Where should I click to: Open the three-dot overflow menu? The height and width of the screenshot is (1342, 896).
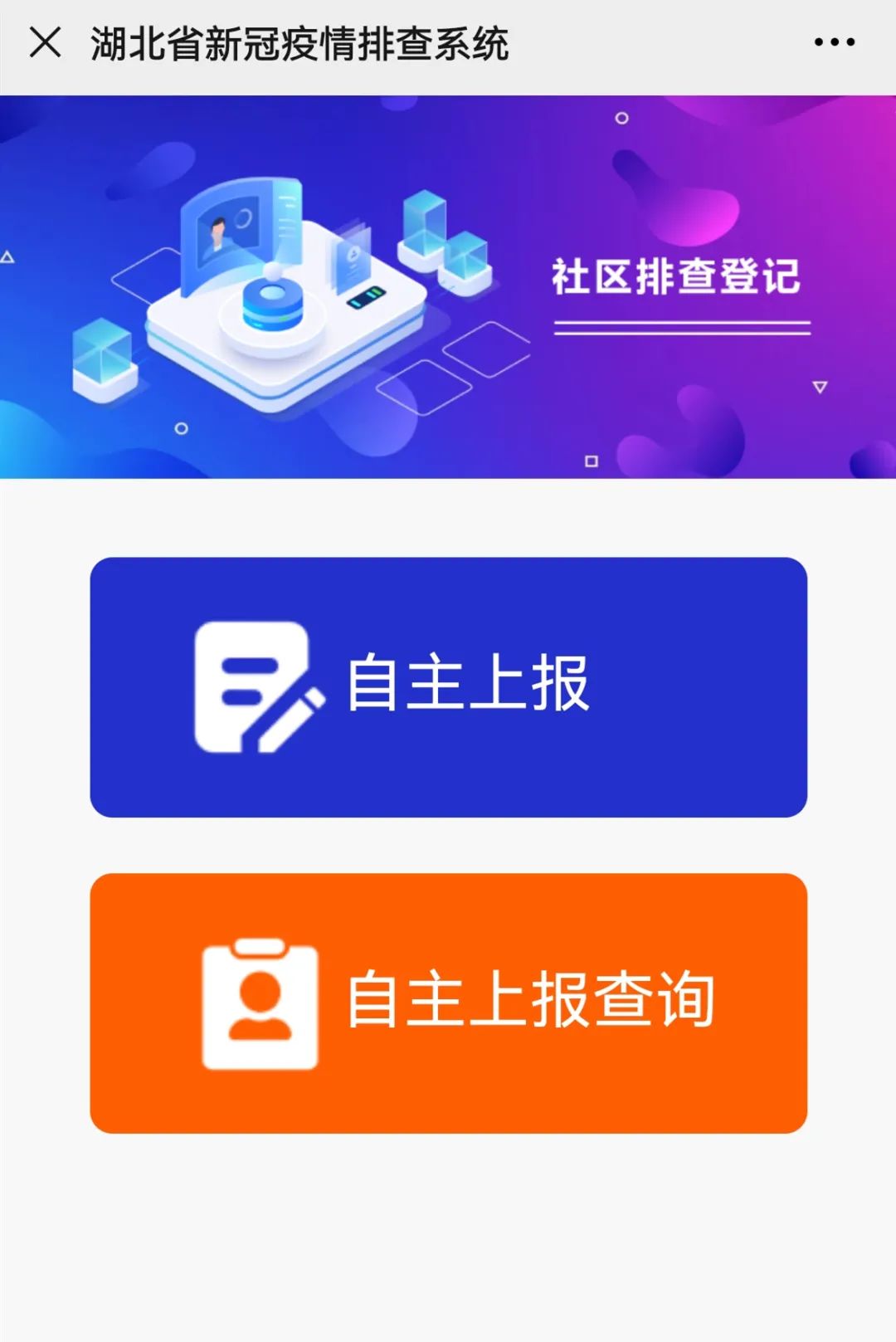click(834, 42)
